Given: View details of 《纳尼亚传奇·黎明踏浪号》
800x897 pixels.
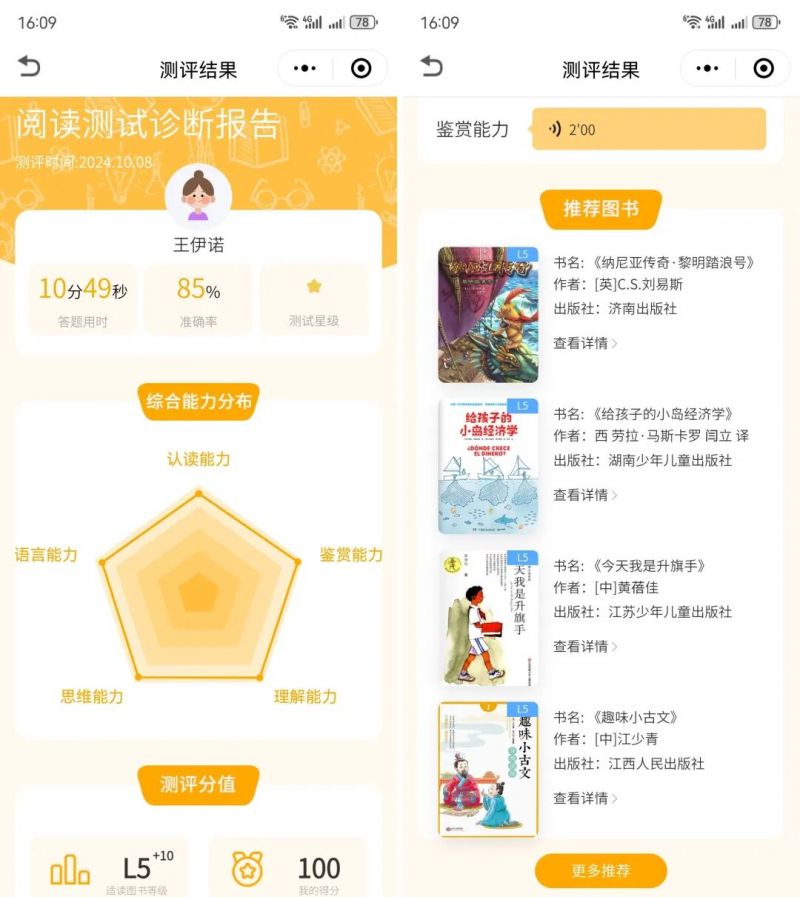Looking at the screenshot, I should 585,343.
